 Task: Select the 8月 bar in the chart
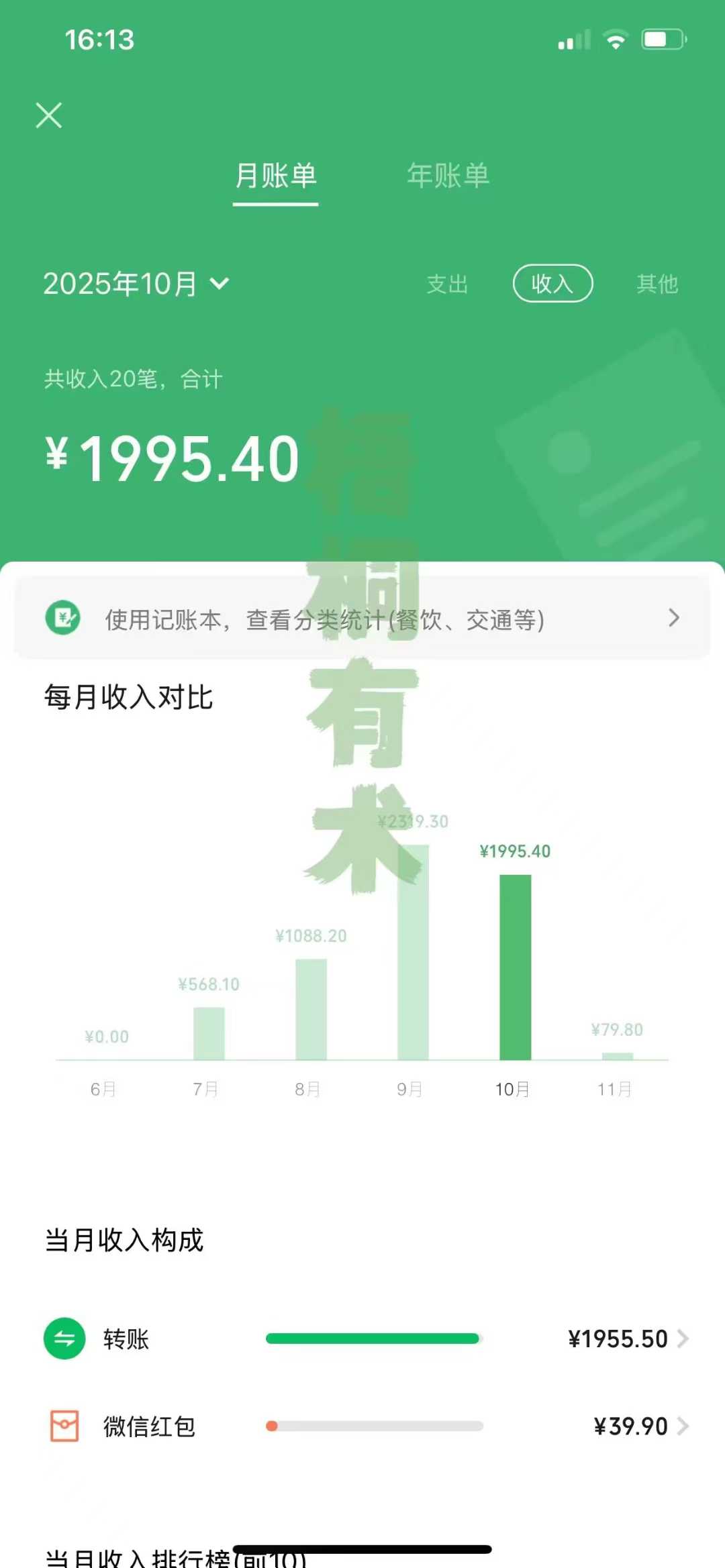(x=311, y=1008)
